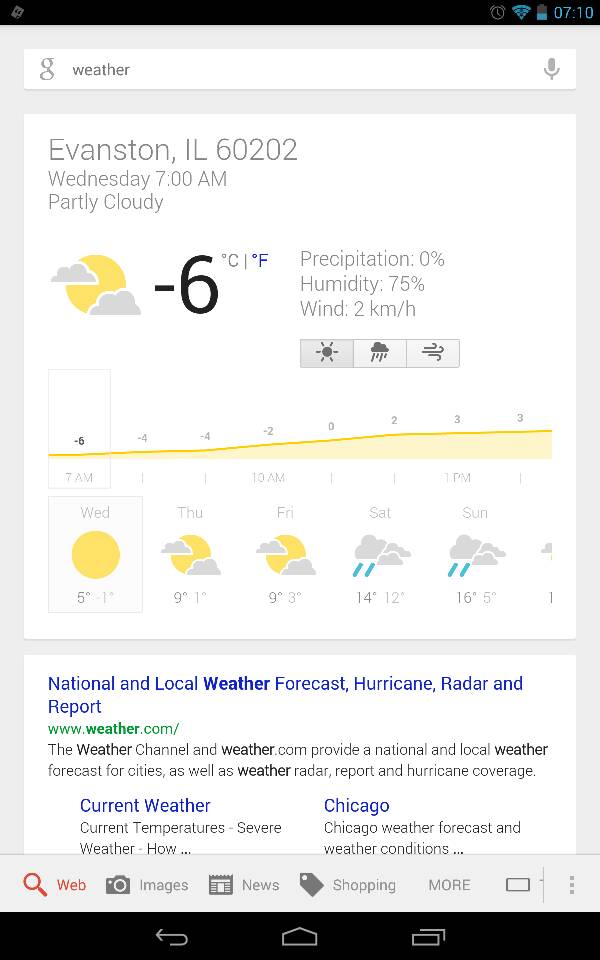Select Thursday's forecast

pyautogui.click(x=190, y=554)
